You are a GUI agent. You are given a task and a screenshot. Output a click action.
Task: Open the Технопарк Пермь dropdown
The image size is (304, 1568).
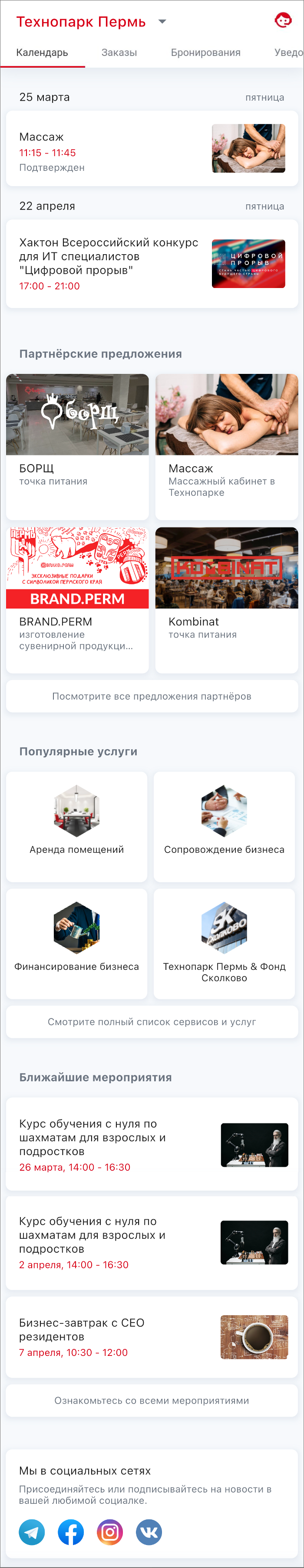pyautogui.click(x=162, y=22)
